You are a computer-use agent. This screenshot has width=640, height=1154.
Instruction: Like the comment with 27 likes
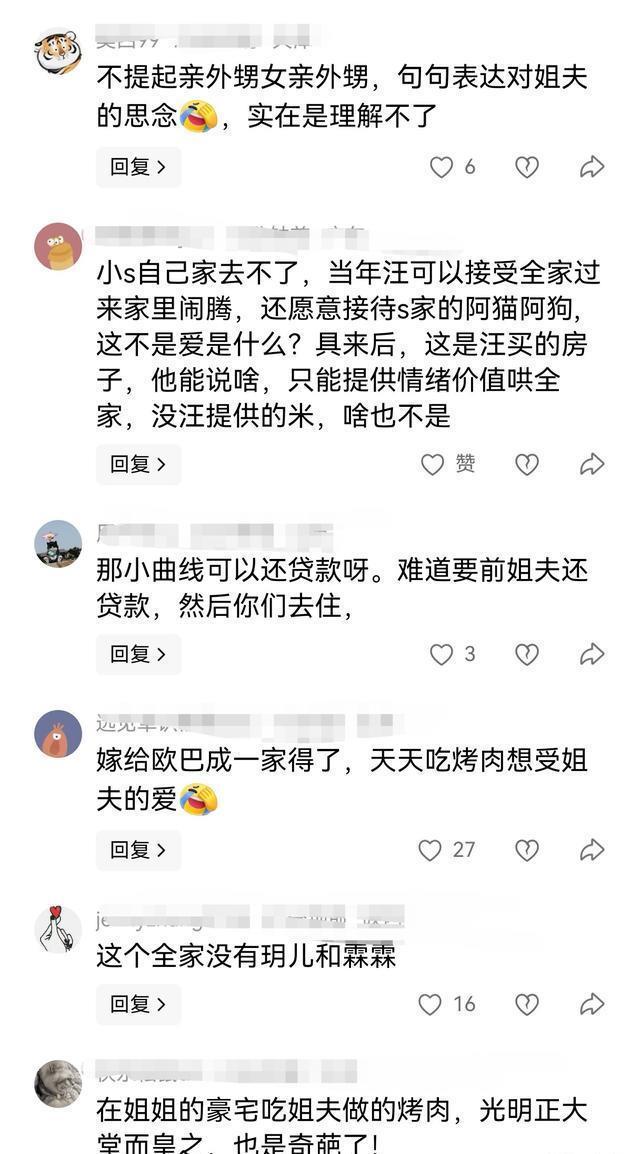pyautogui.click(x=430, y=850)
